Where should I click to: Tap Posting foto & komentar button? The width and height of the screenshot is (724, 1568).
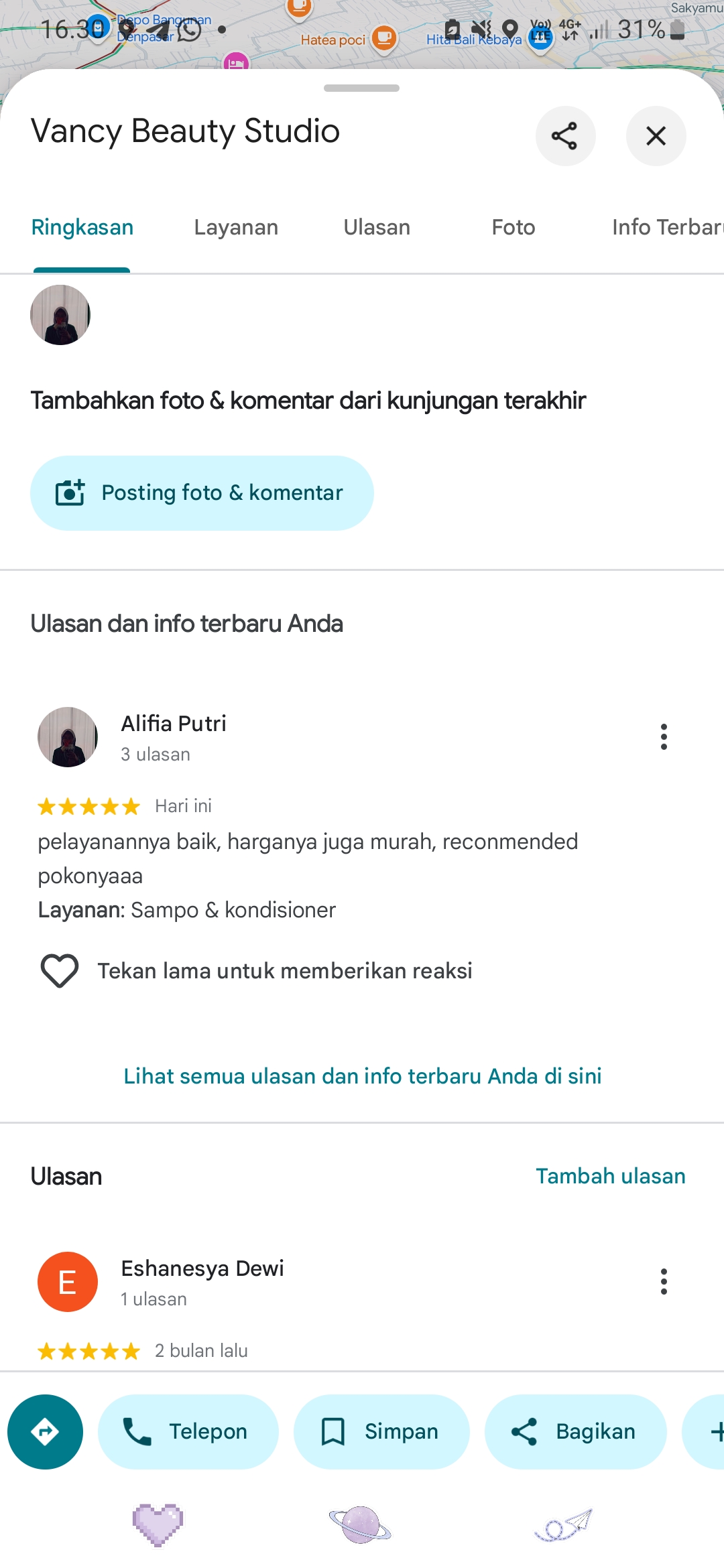(x=202, y=493)
